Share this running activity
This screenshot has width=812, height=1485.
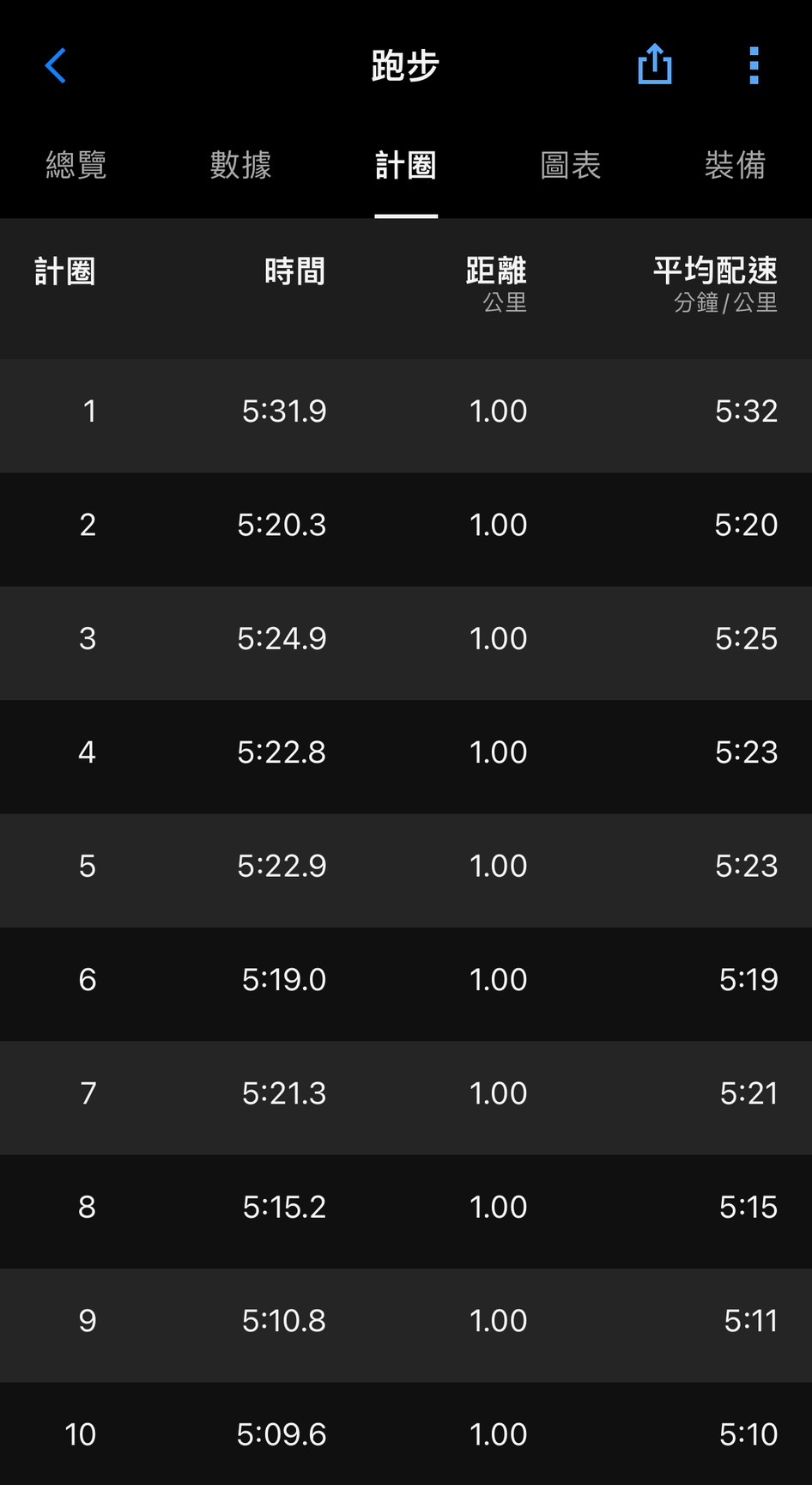pyautogui.click(x=655, y=64)
